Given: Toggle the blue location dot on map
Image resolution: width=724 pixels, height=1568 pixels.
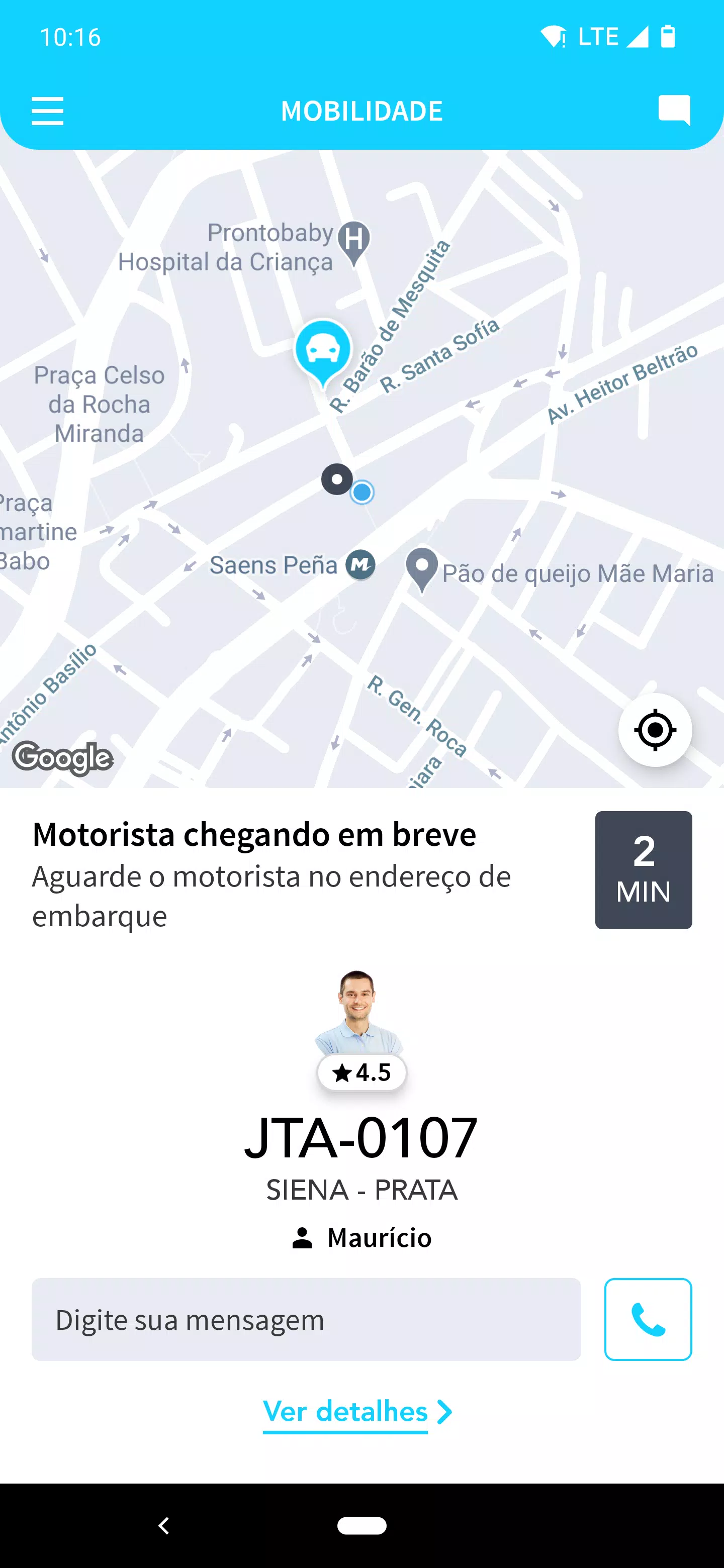Looking at the screenshot, I should (x=363, y=492).
